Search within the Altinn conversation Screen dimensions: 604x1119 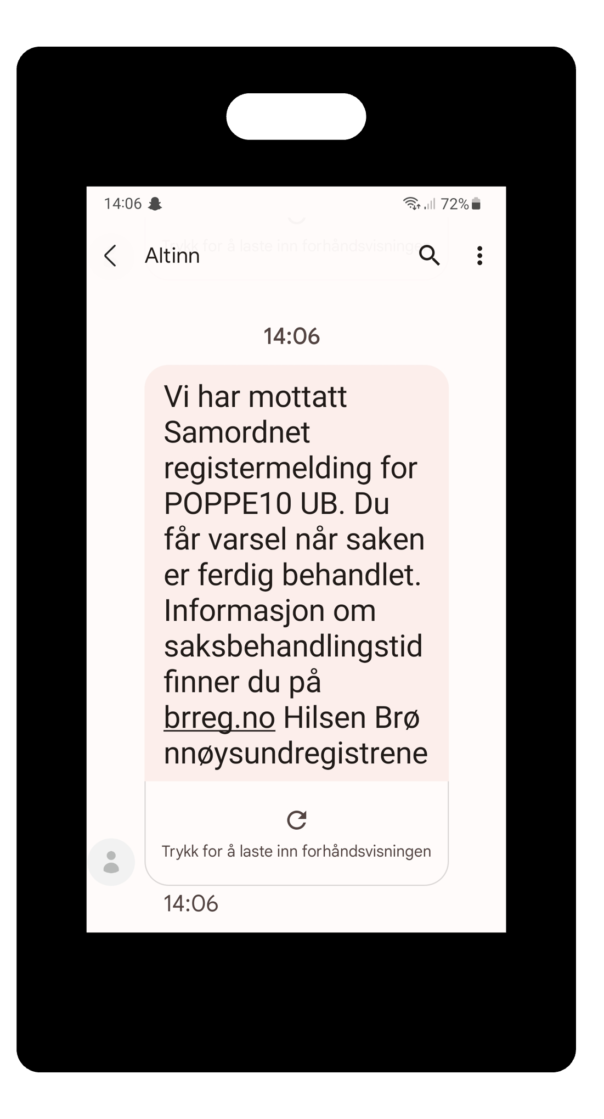coord(429,256)
